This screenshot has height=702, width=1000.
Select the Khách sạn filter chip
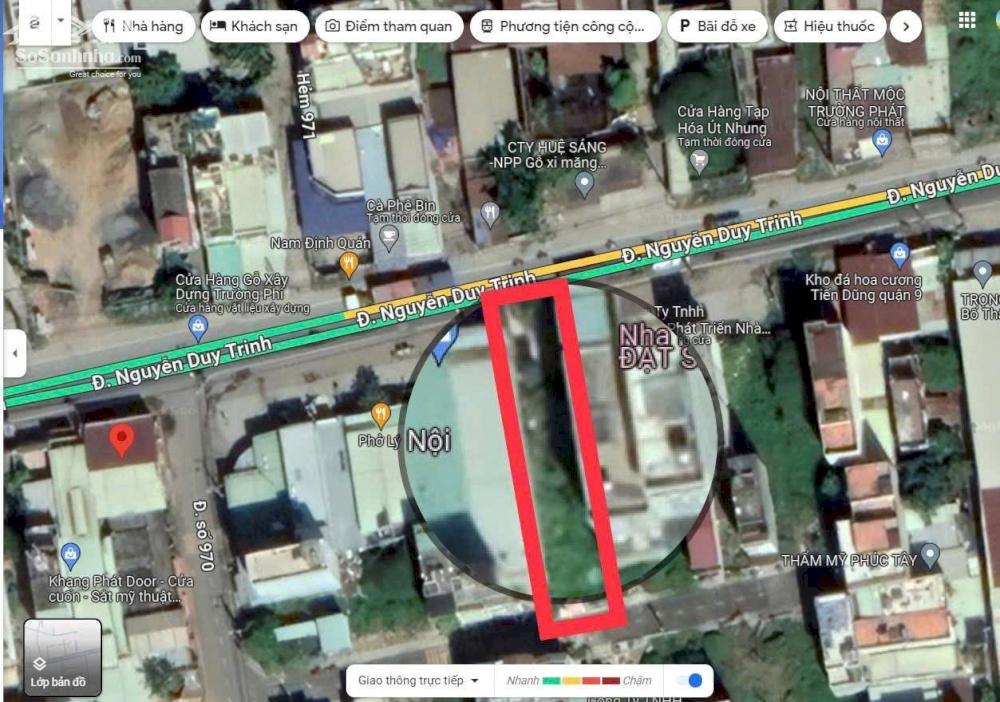point(254,26)
